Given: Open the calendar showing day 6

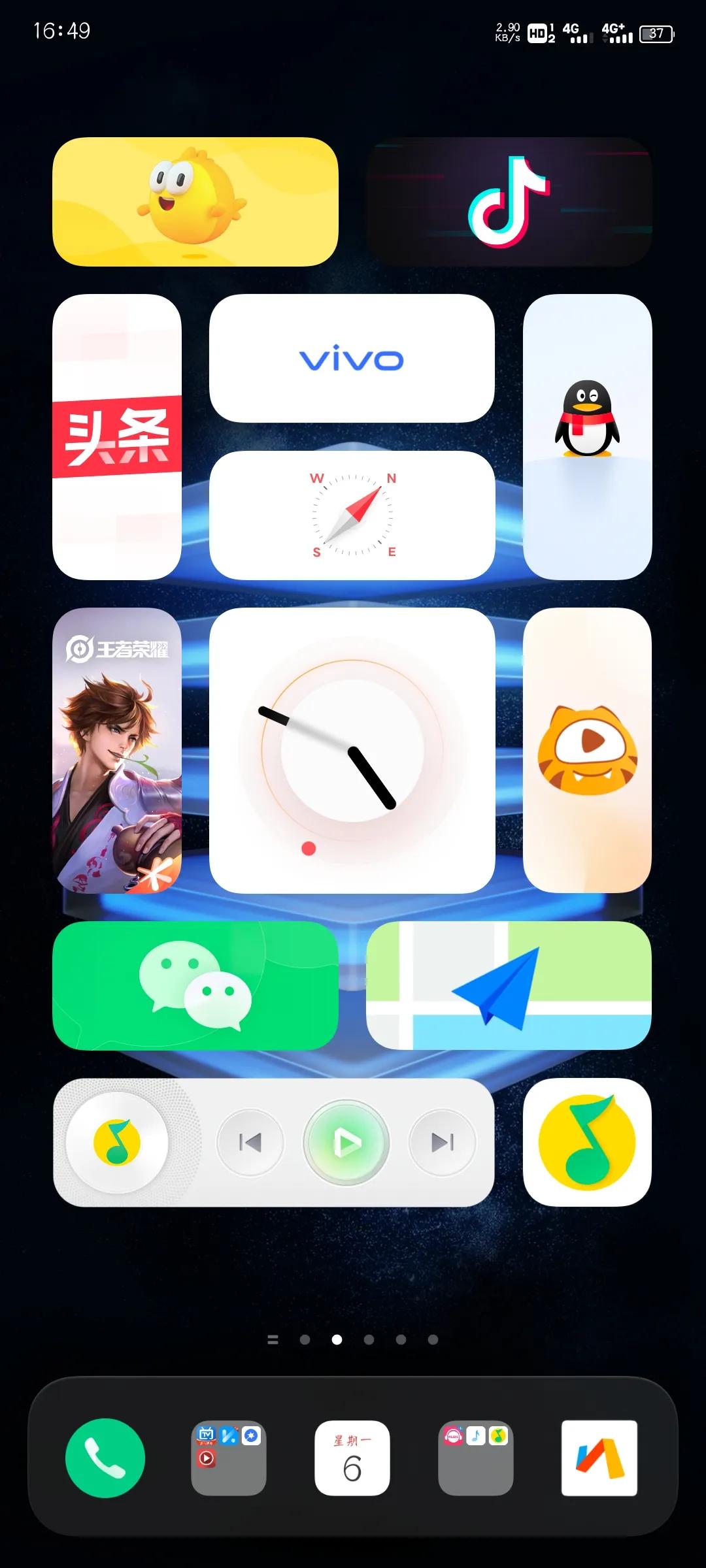Looking at the screenshot, I should (352, 1458).
